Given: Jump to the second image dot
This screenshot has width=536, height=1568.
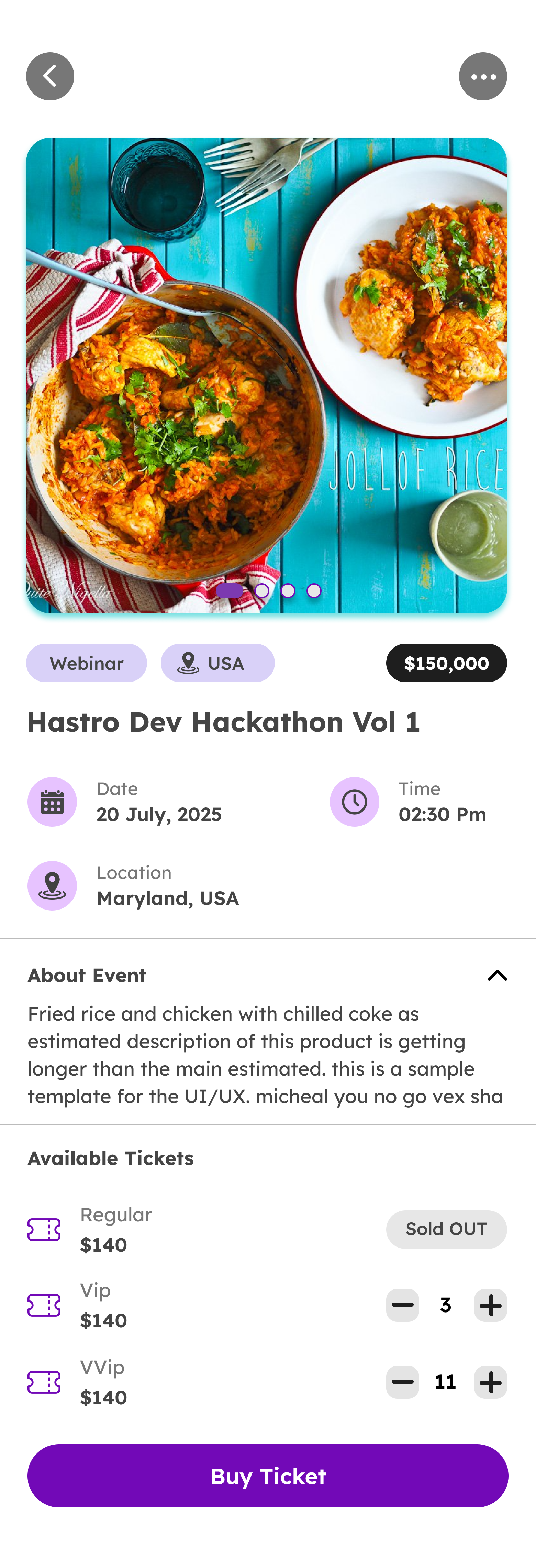Looking at the screenshot, I should click(262, 590).
